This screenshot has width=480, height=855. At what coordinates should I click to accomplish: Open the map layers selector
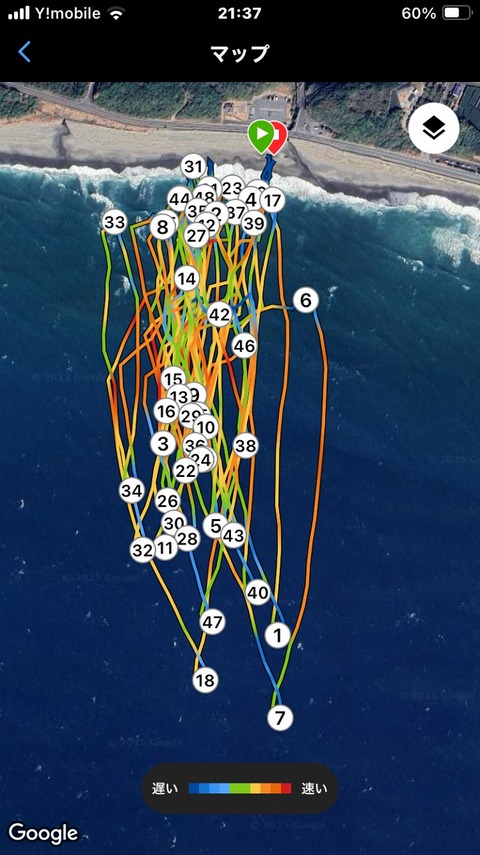[x=434, y=128]
